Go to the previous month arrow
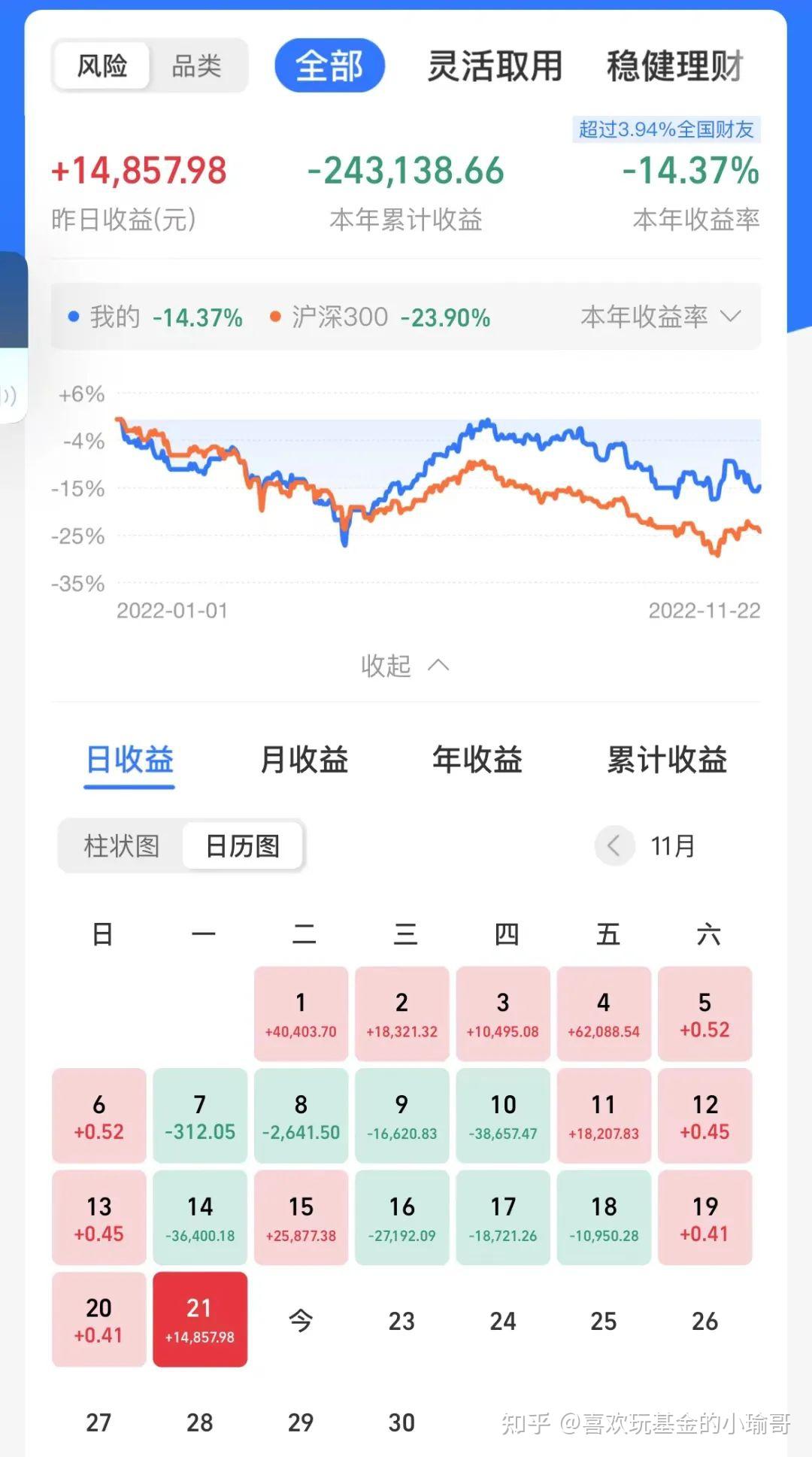The height and width of the screenshot is (1457, 812). point(614,846)
